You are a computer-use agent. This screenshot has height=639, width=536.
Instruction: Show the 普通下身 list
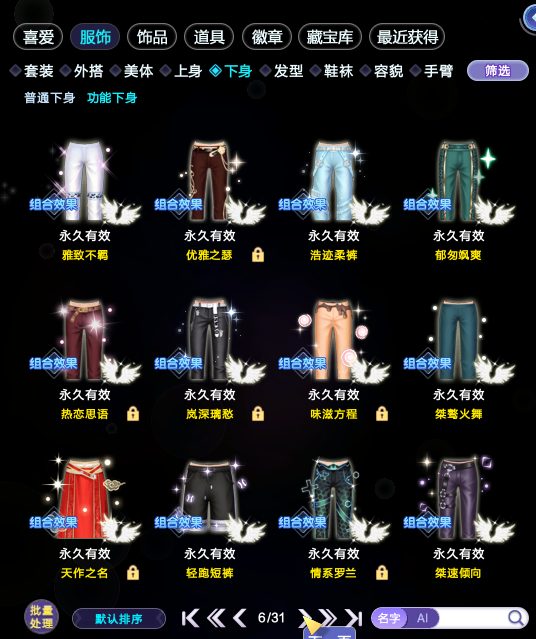(x=49, y=98)
